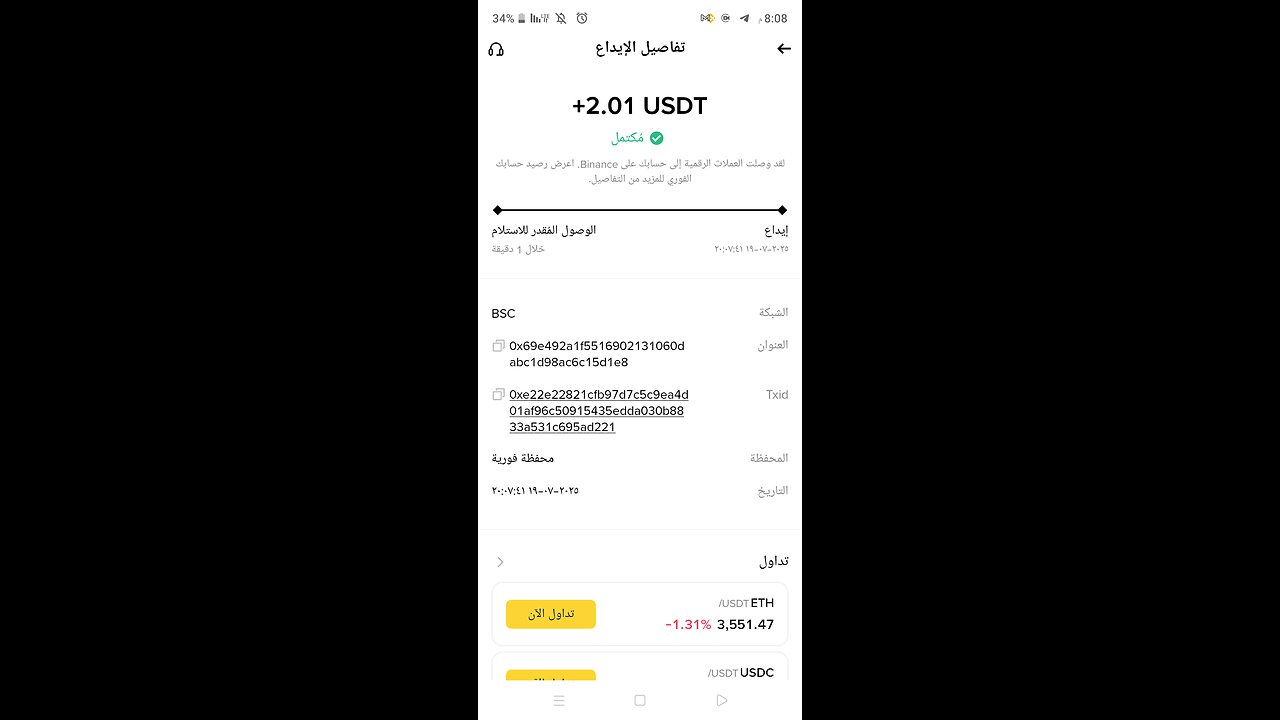The width and height of the screenshot is (1280, 720).
Task: Copy the deposit address
Action: pyautogui.click(x=498, y=346)
